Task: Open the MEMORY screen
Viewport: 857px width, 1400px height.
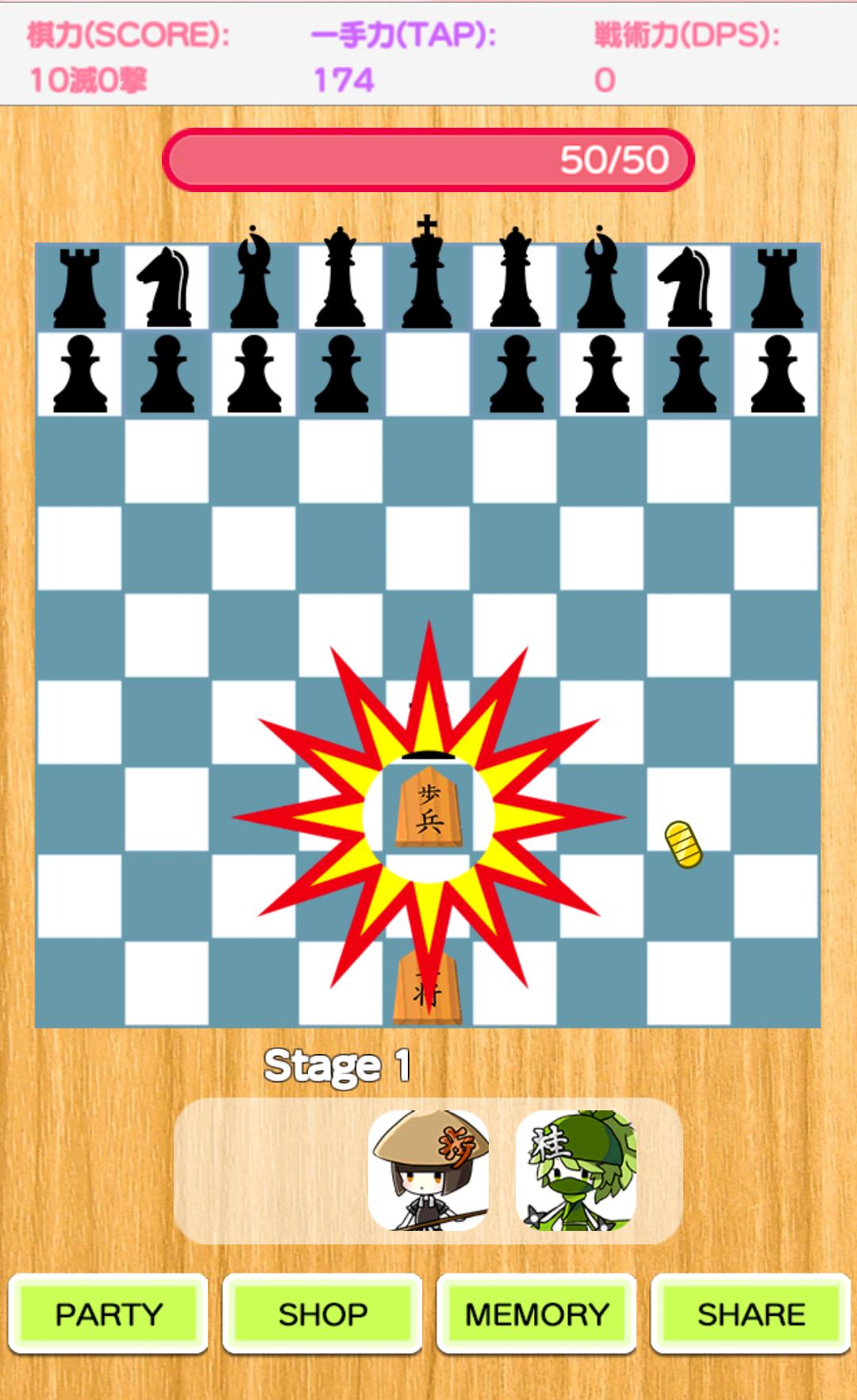Action: (536, 1314)
